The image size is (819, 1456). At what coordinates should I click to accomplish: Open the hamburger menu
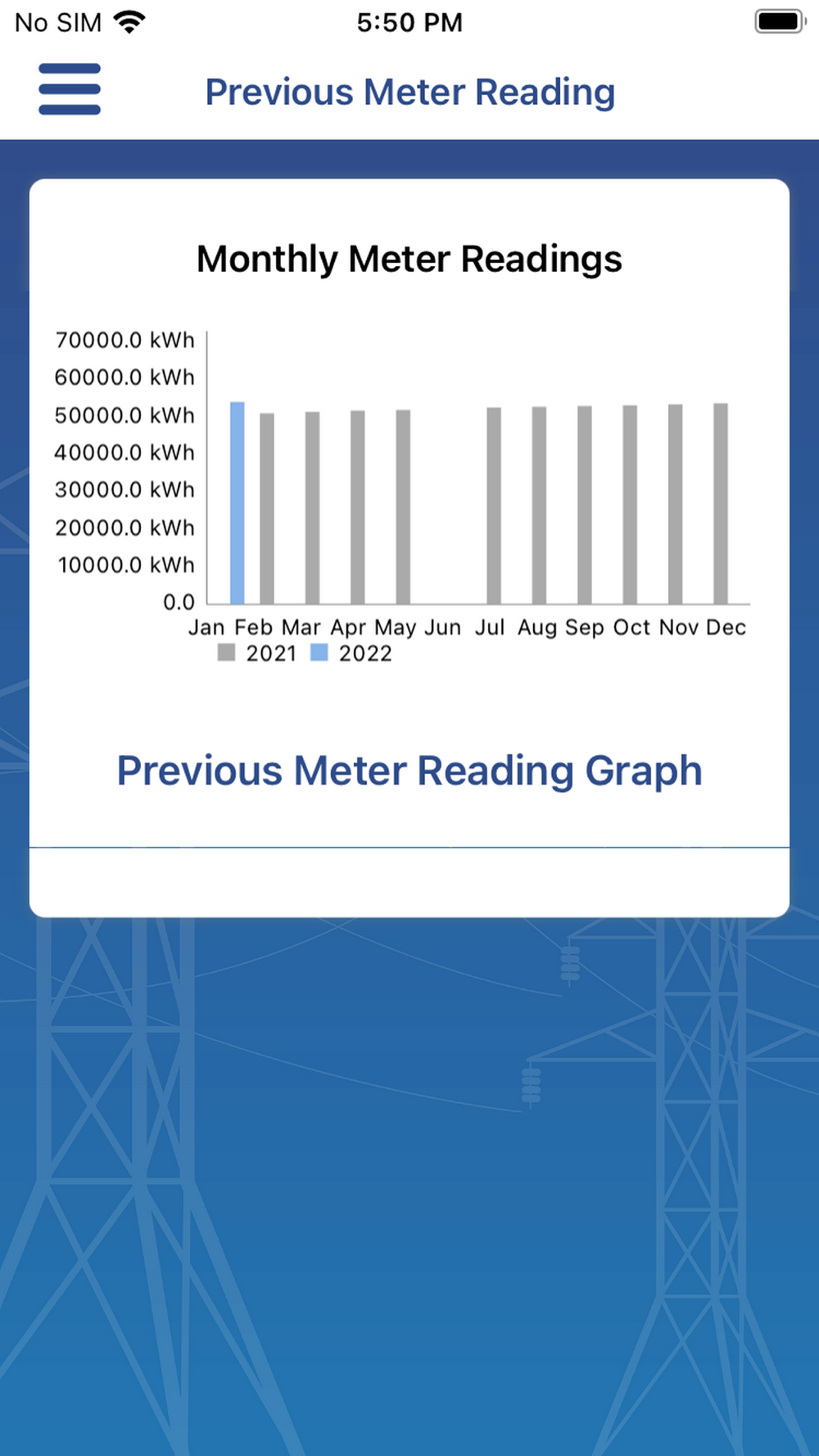click(70, 89)
